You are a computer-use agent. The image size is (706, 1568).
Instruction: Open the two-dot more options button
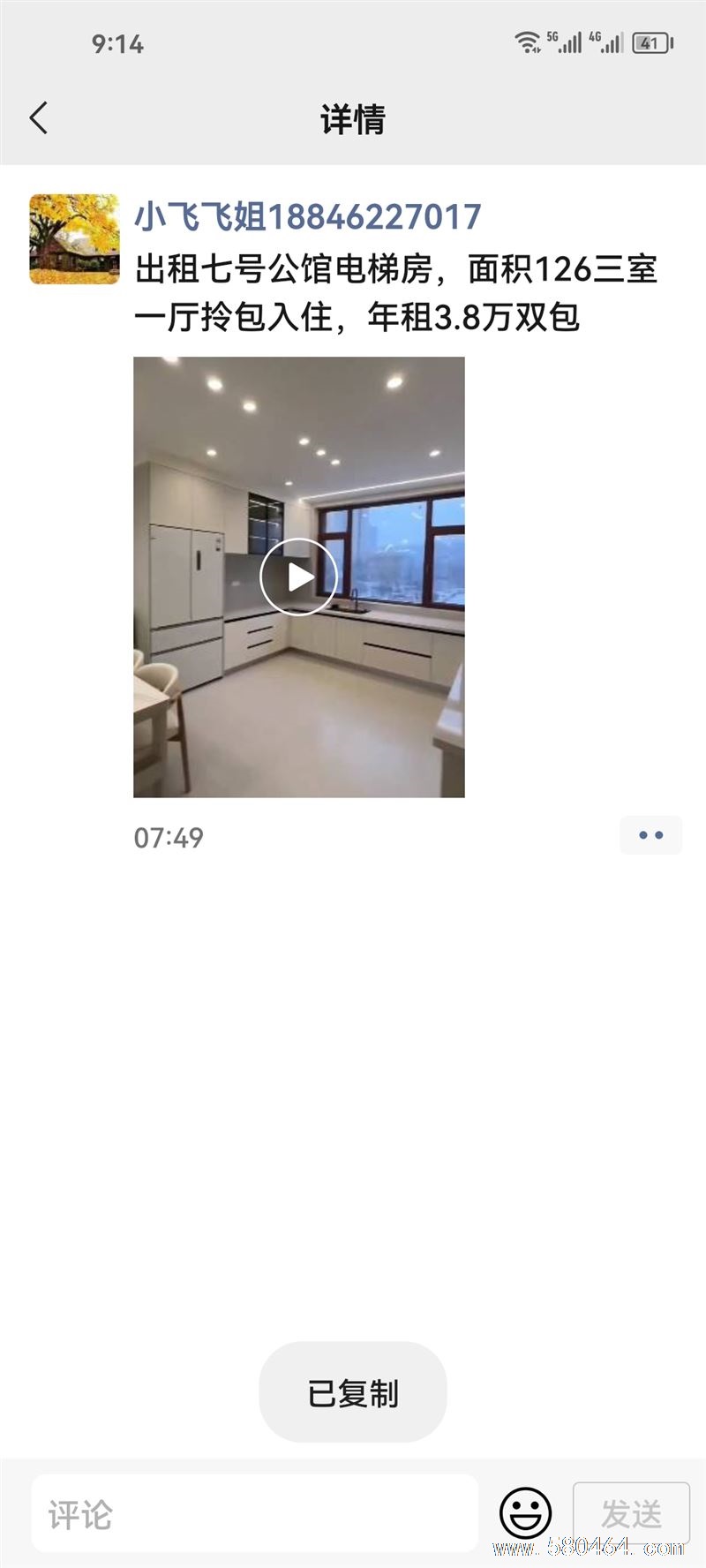[650, 835]
